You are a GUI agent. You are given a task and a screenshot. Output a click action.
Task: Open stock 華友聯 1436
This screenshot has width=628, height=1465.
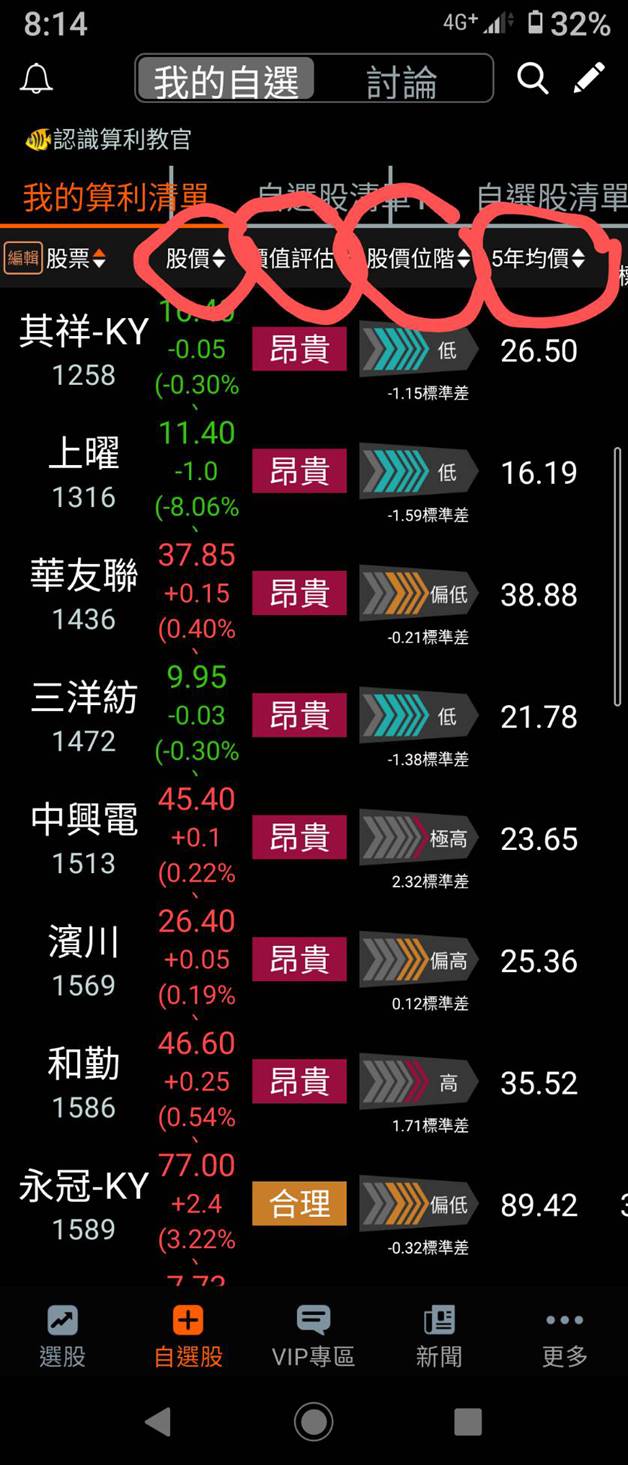(x=84, y=595)
